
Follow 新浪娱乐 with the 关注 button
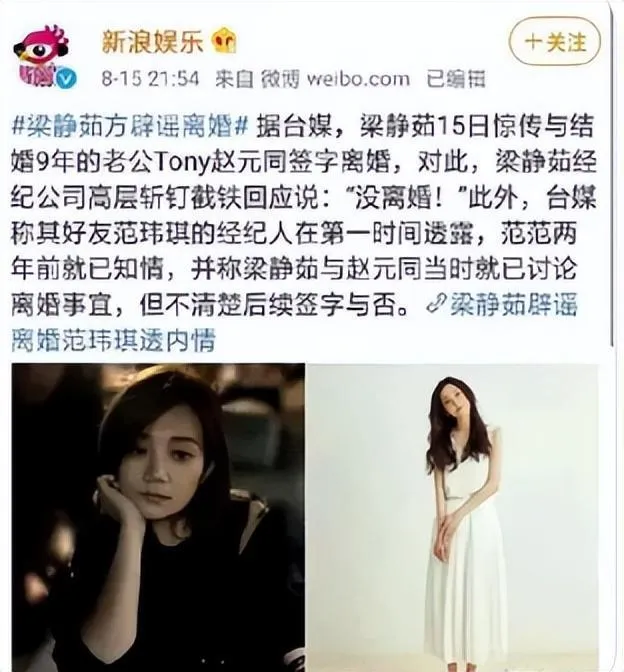coord(556,41)
